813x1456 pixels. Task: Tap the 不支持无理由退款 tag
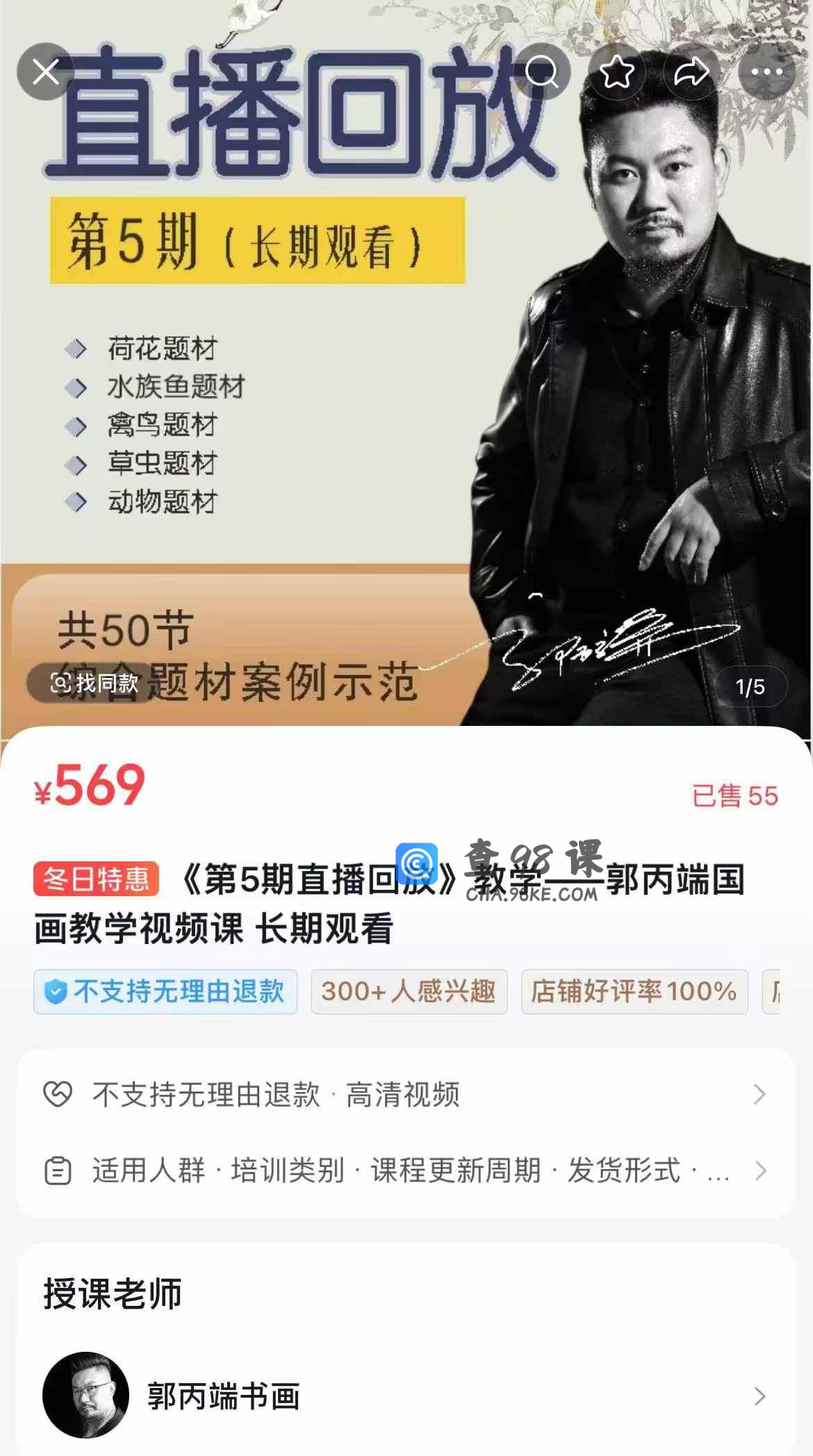pyautogui.click(x=165, y=992)
